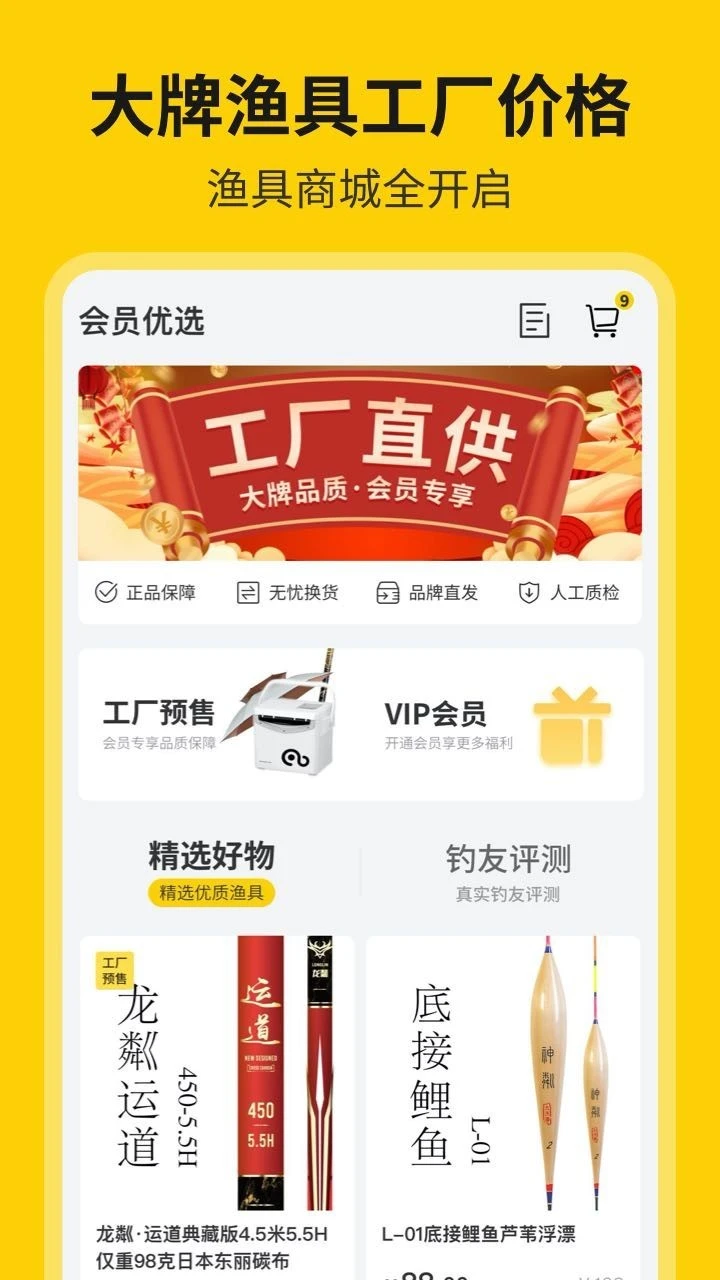Screen dimensions: 720x1280
Task: Tap the red cart badge showing 9
Action: 623,301
